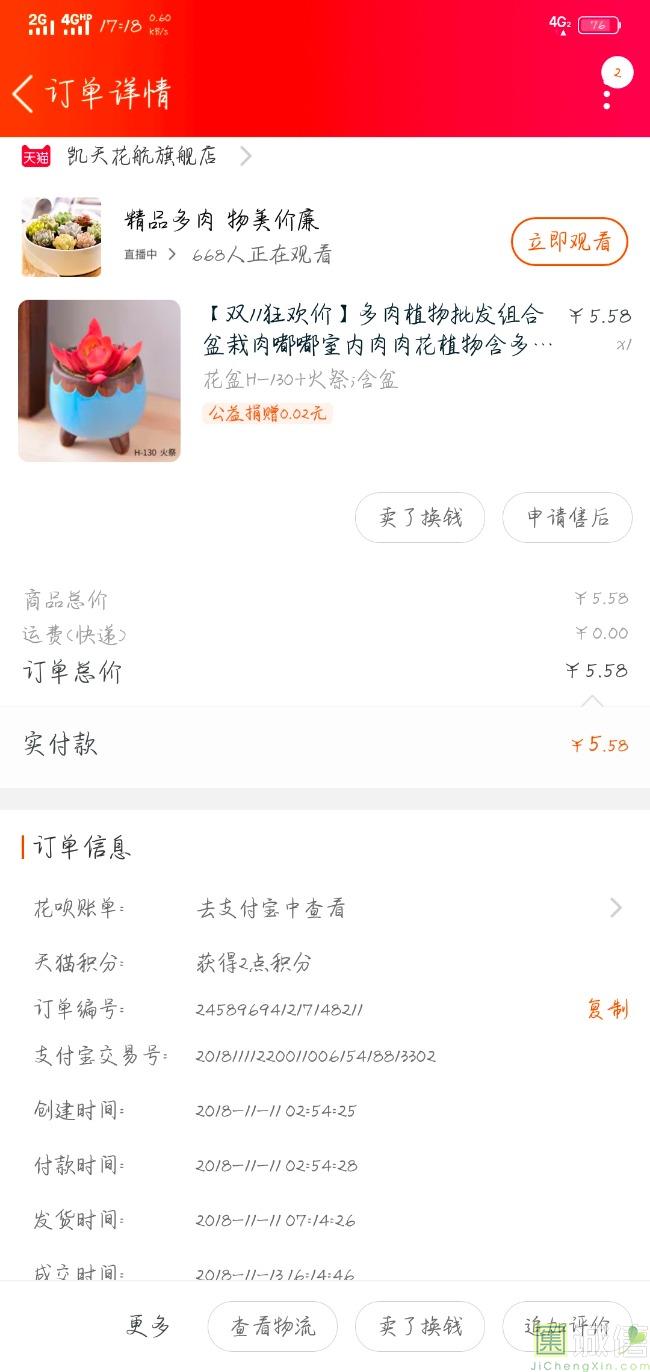Screen dimensions: 650x1372
Task: Request after-sales via 申请售后
Action: 567,517
